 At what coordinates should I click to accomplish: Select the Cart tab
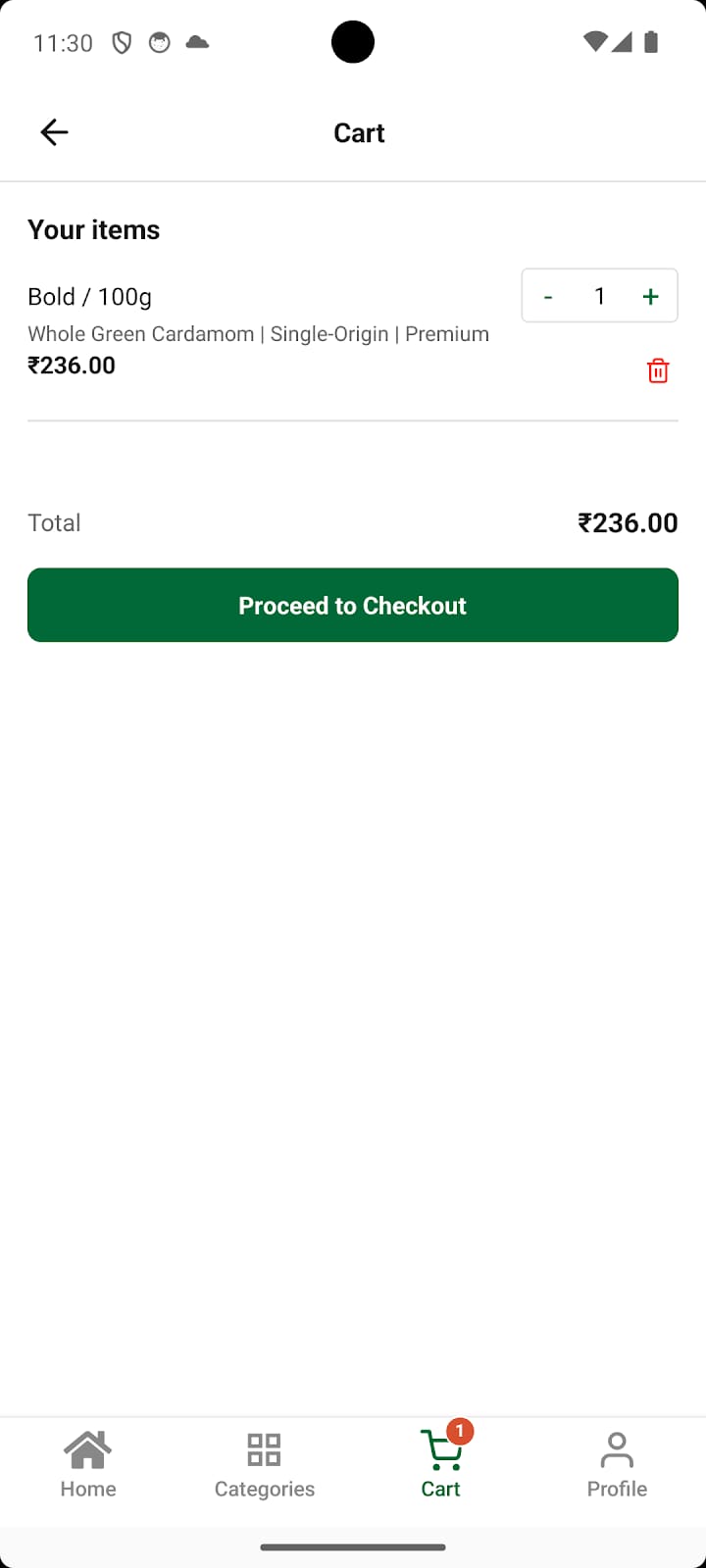tap(441, 1465)
